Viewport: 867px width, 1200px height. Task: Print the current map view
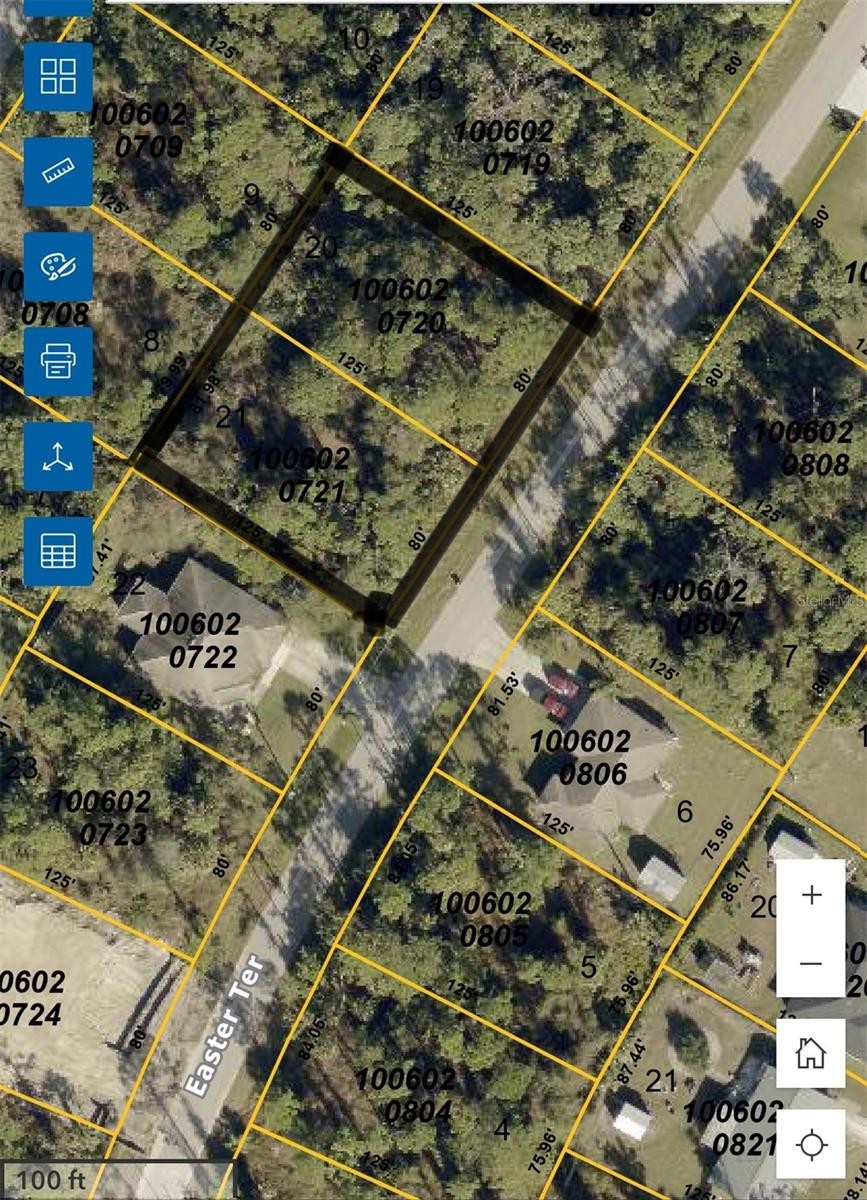[58, 361]
